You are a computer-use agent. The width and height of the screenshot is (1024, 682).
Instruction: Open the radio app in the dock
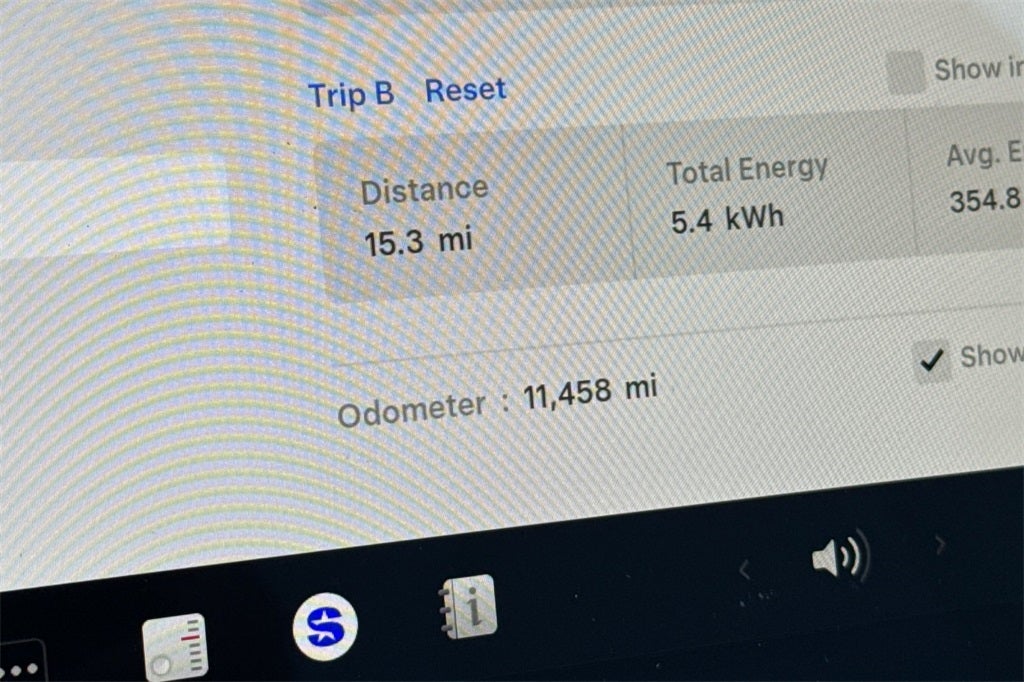pos(175,645)
